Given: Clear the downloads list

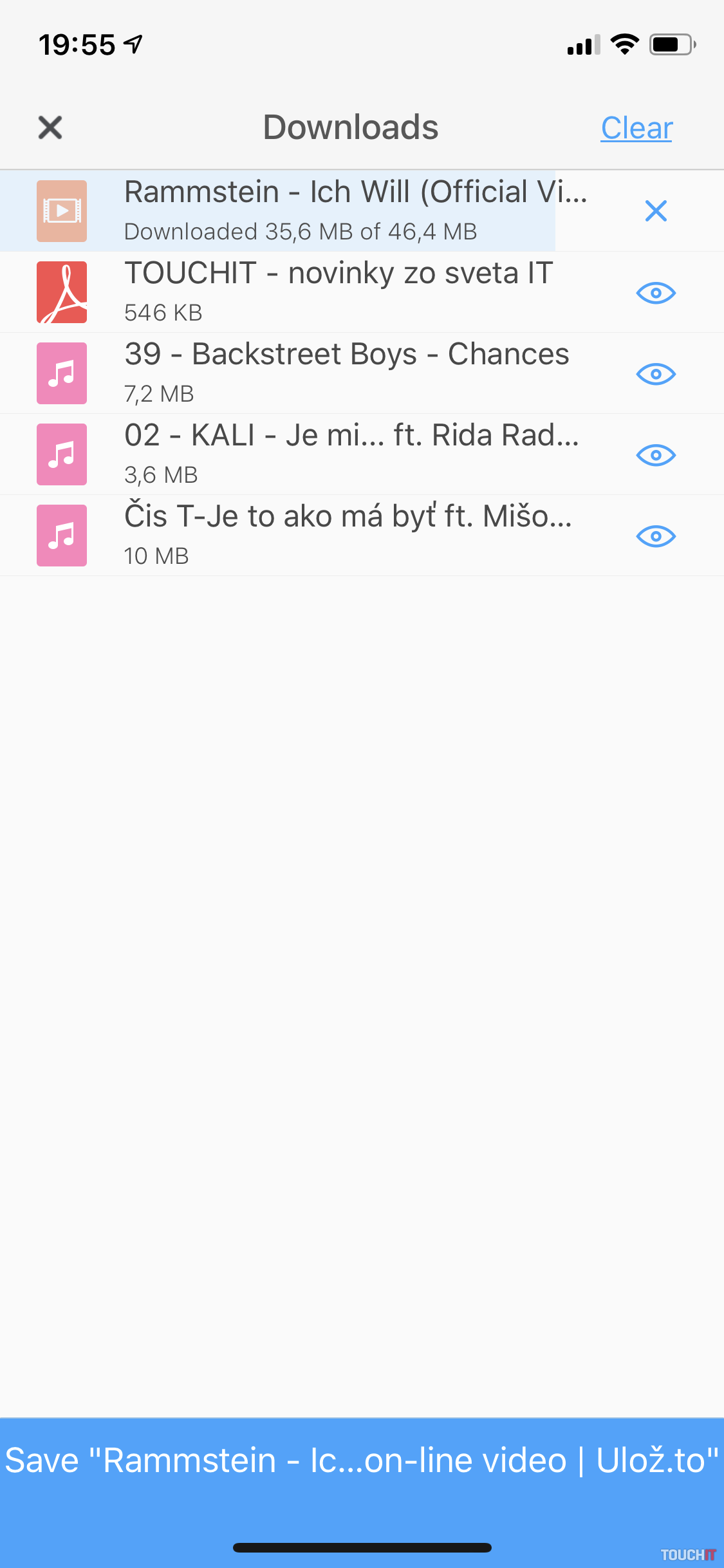Looking at the screenshot, I should click(x=636, y=128).
